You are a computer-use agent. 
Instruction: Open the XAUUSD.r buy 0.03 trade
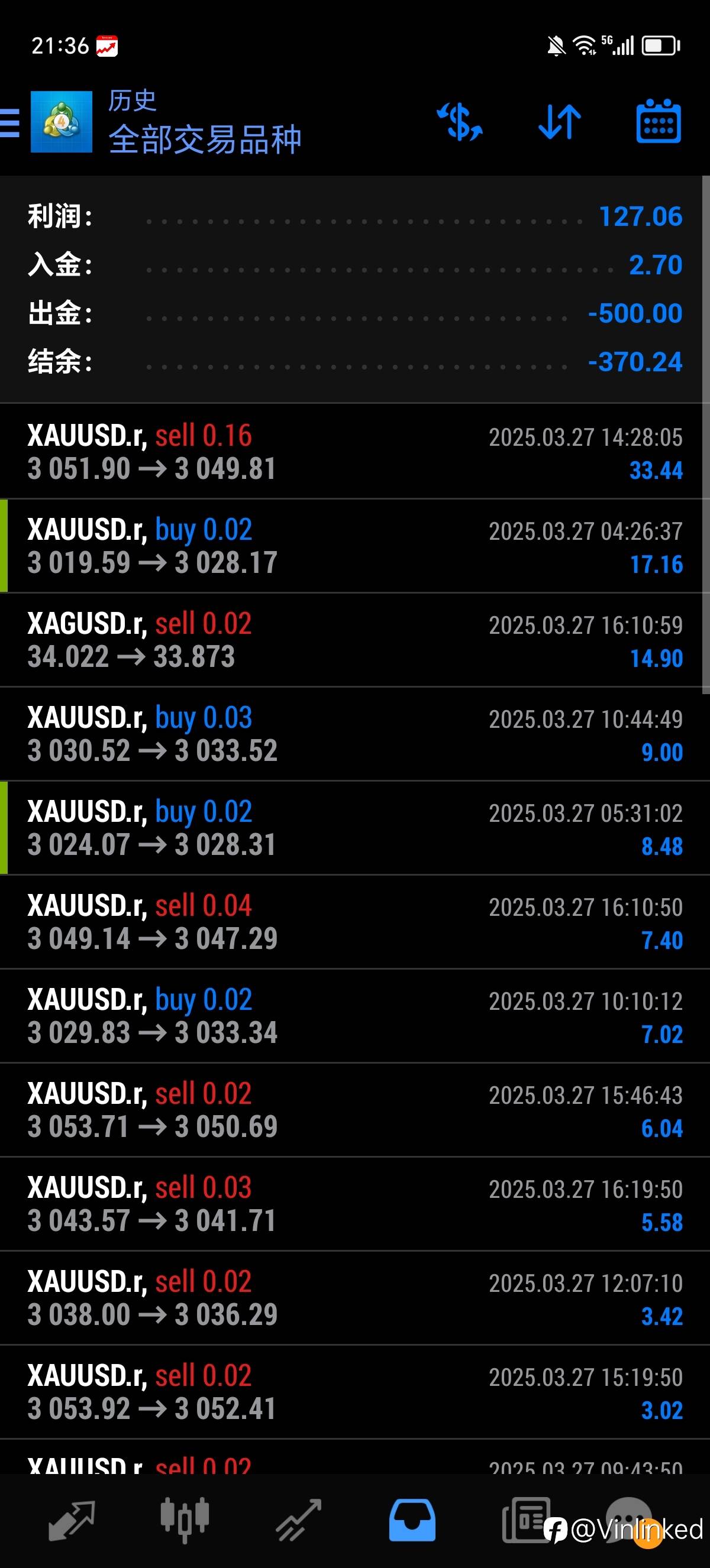(355, 734)
